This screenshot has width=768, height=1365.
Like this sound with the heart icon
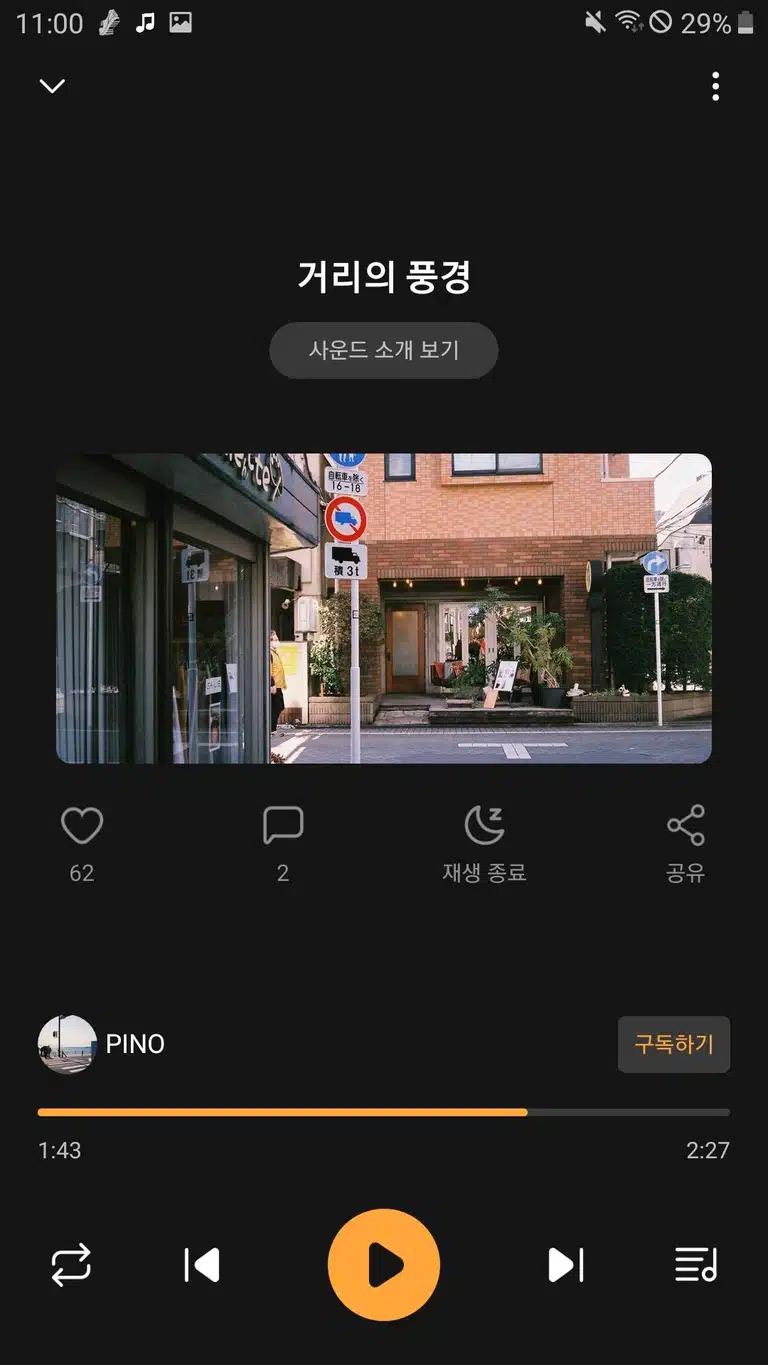point(82,826)
